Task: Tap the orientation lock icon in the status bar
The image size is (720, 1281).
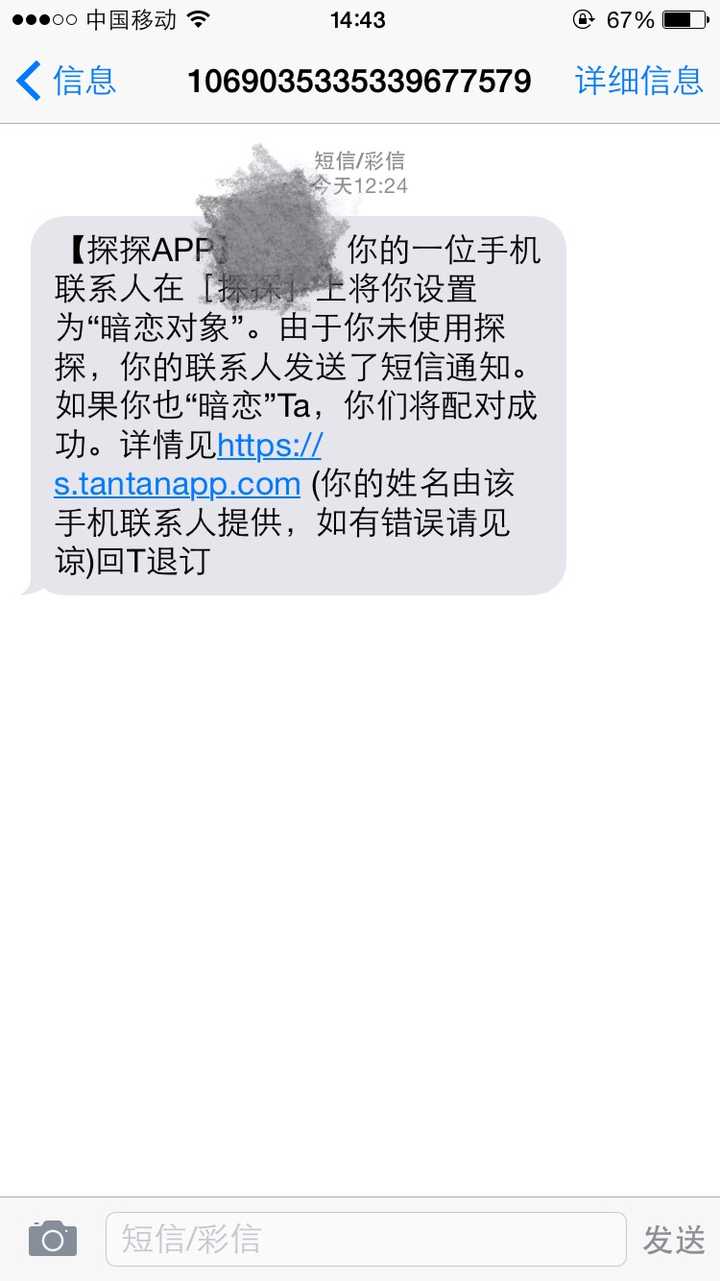Action: tap(583, 18)
